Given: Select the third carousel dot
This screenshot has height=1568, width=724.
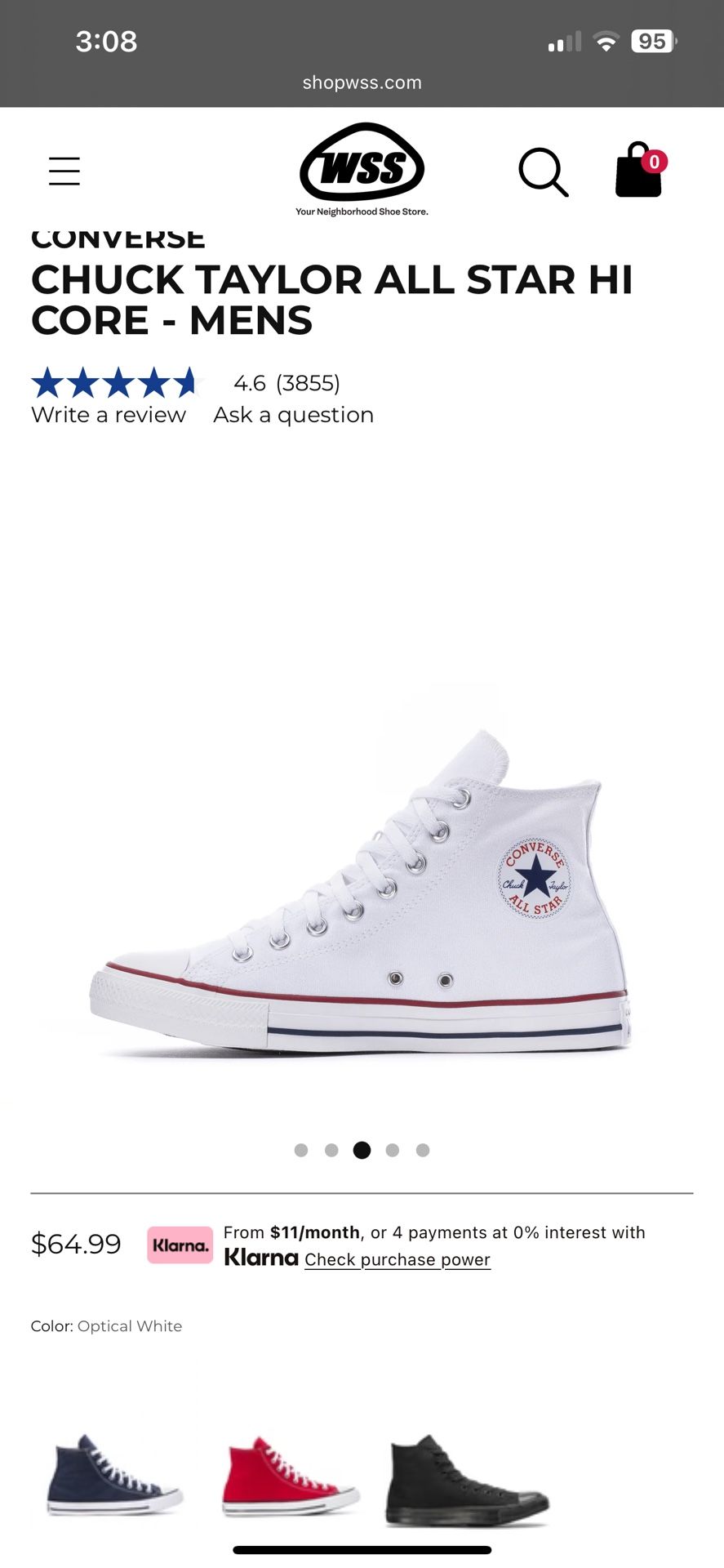Looking at the screenshot, I should [x=362, y=1150].
